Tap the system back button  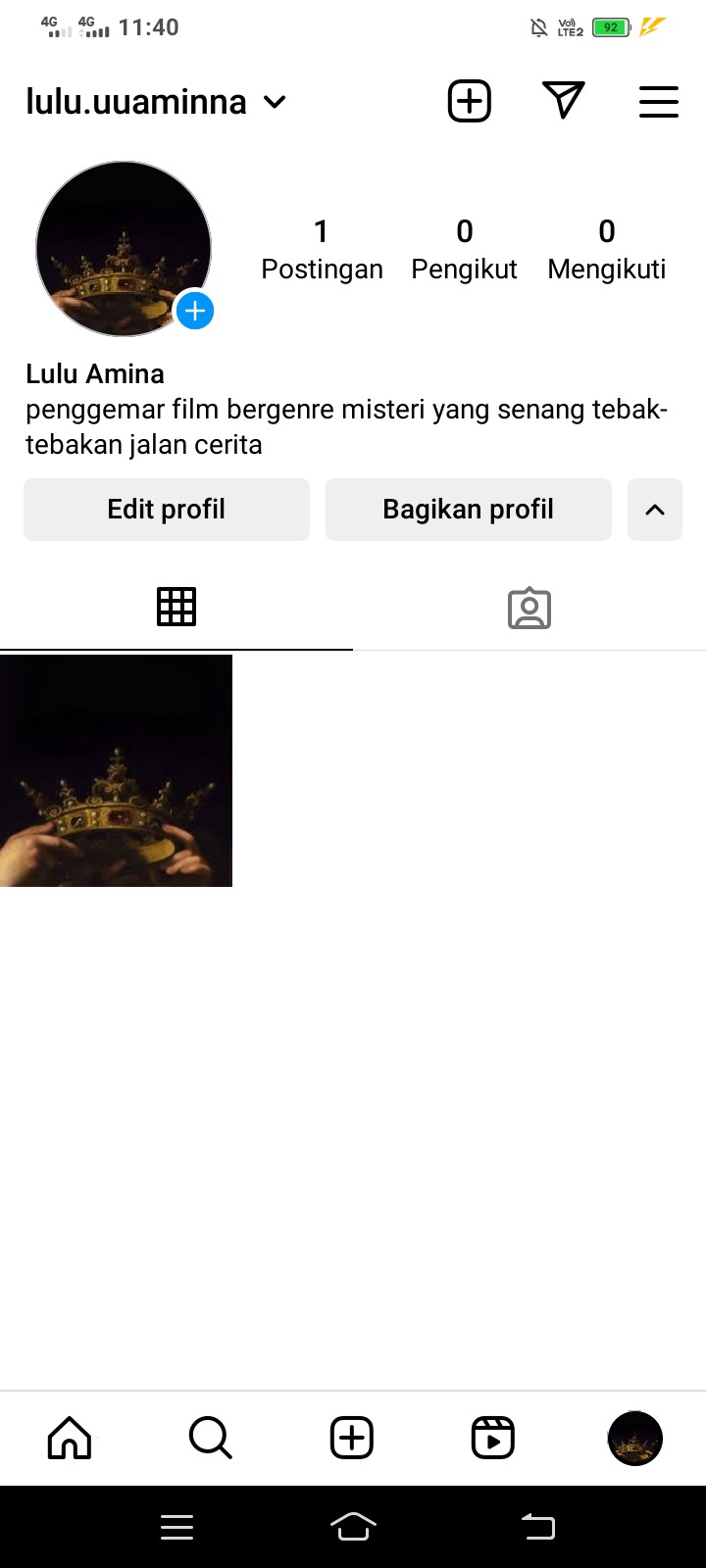tap(538, 1527)
